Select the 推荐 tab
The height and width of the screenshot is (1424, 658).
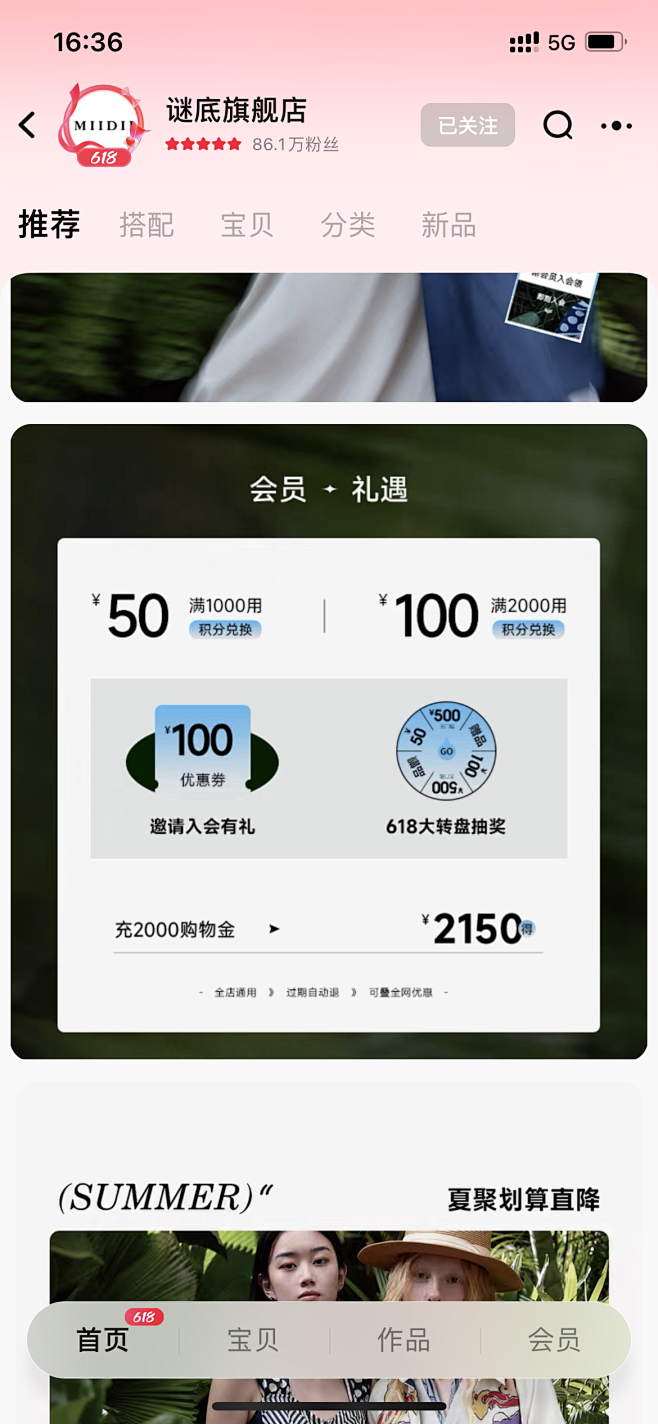click(x=49, y=225)
